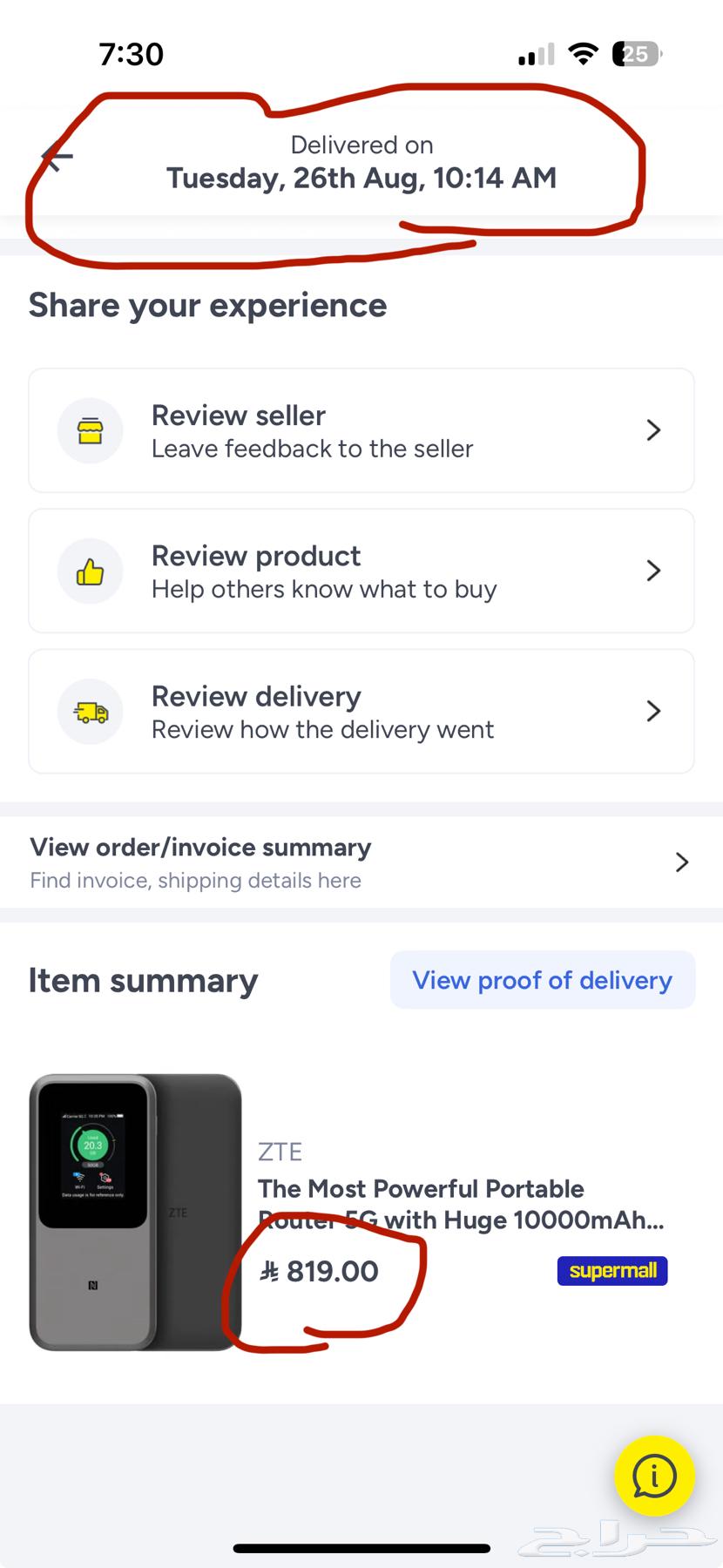Open Review product row
723x1568 pixels.
[361, 571]
